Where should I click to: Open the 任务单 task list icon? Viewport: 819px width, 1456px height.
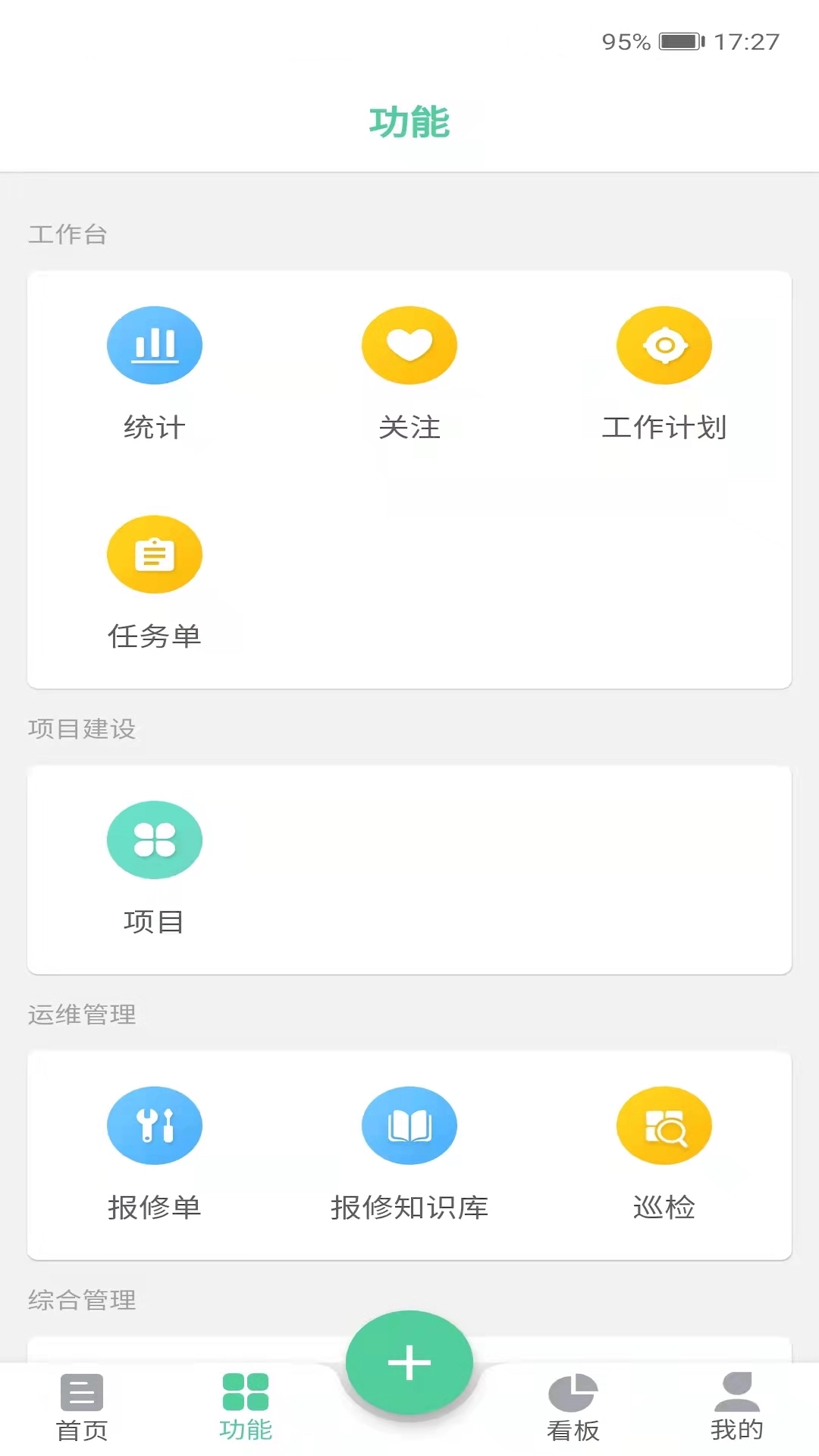tap(155, 554)
